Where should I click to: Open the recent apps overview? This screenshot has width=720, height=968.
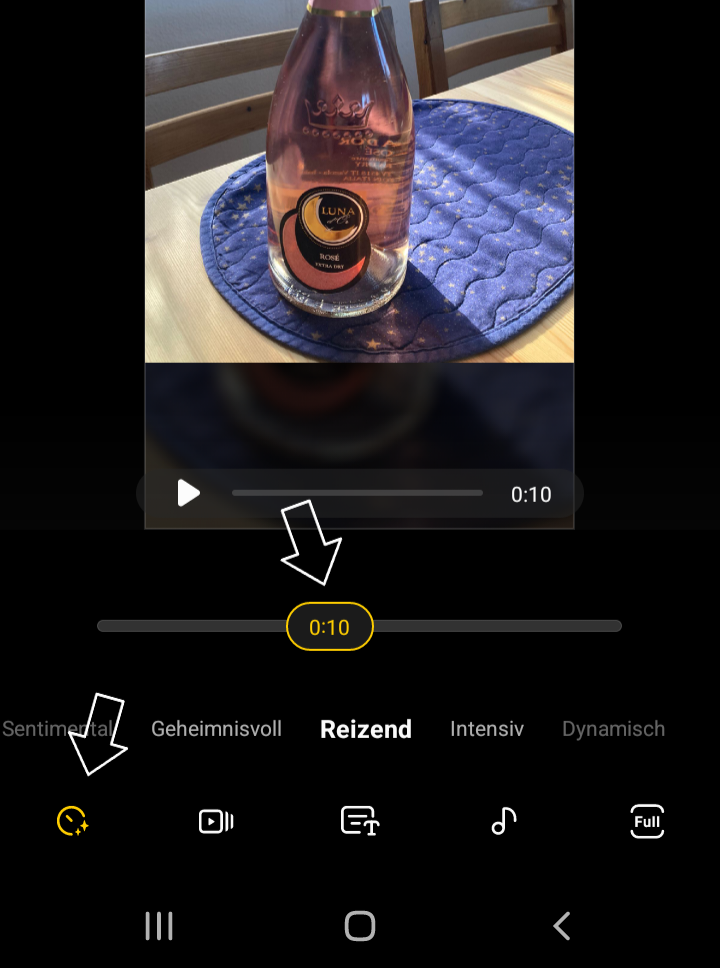tap(159, 926)
